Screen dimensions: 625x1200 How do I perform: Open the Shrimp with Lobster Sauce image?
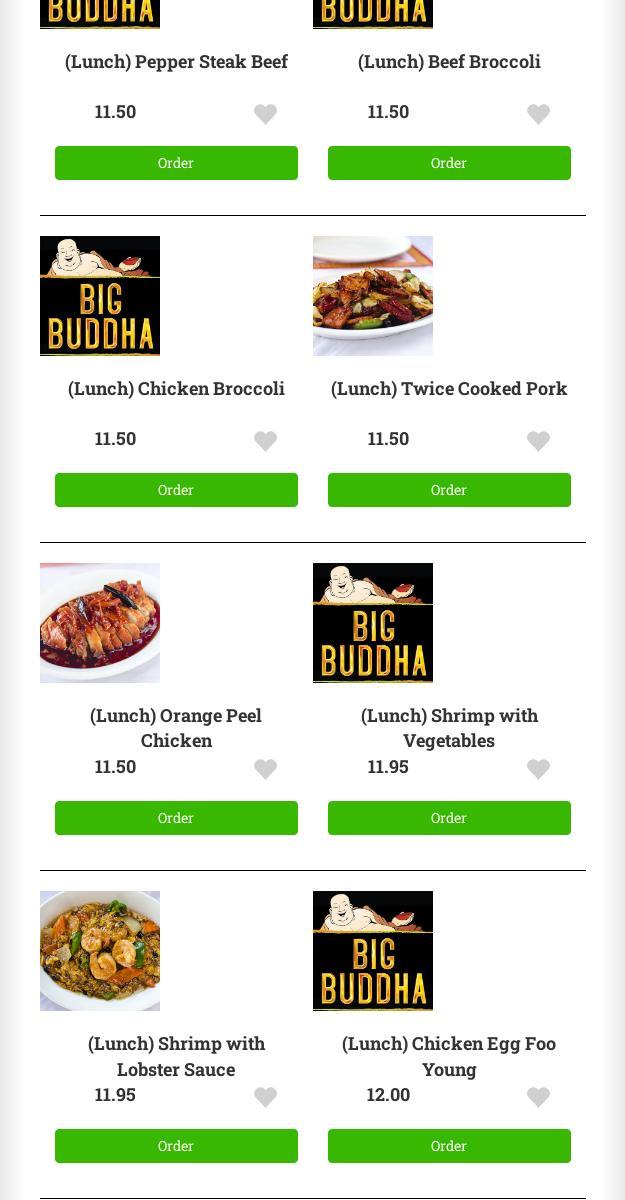(x=100, y=951)
